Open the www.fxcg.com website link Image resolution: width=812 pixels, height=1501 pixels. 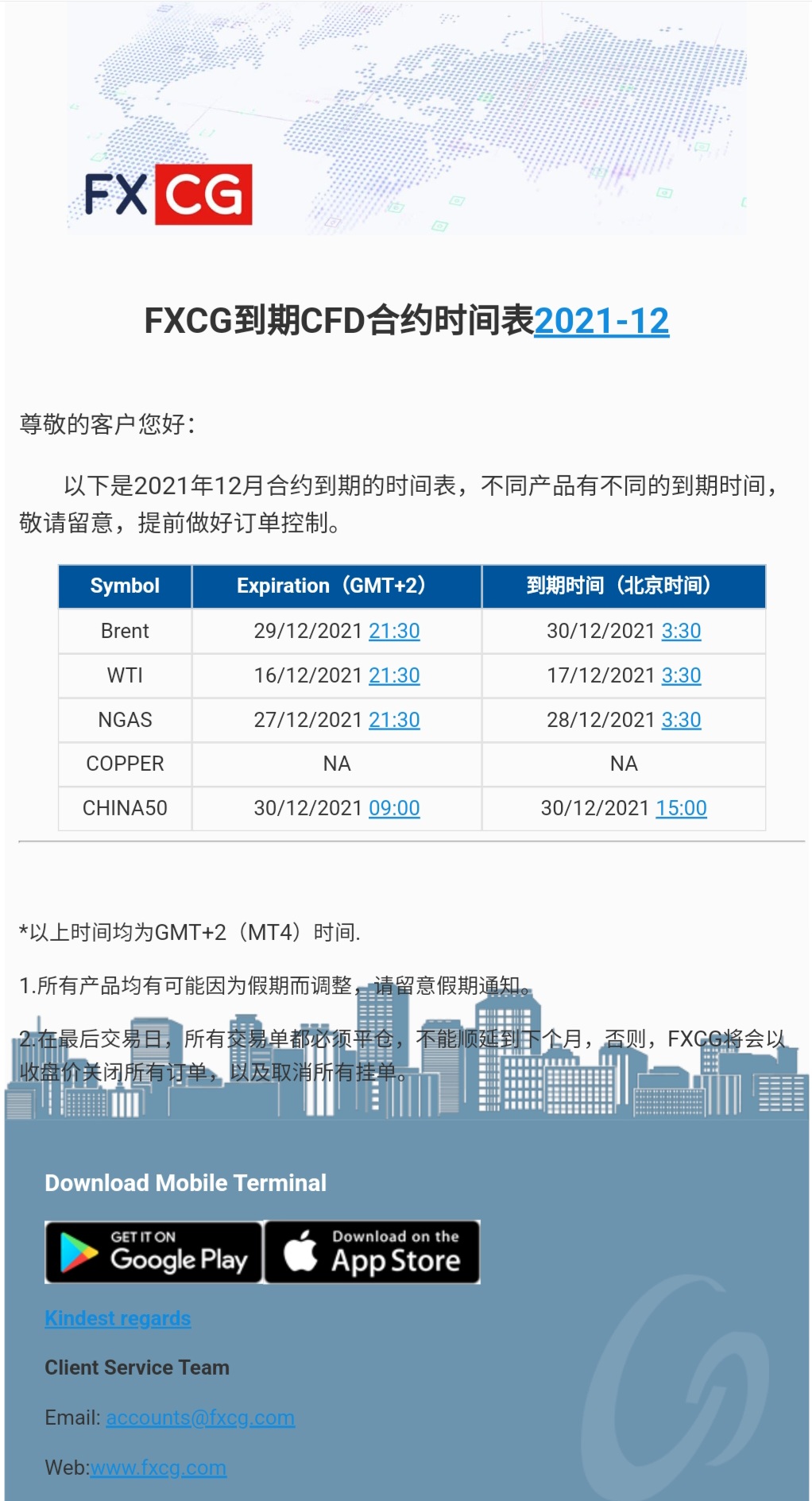pos(158,1468)
